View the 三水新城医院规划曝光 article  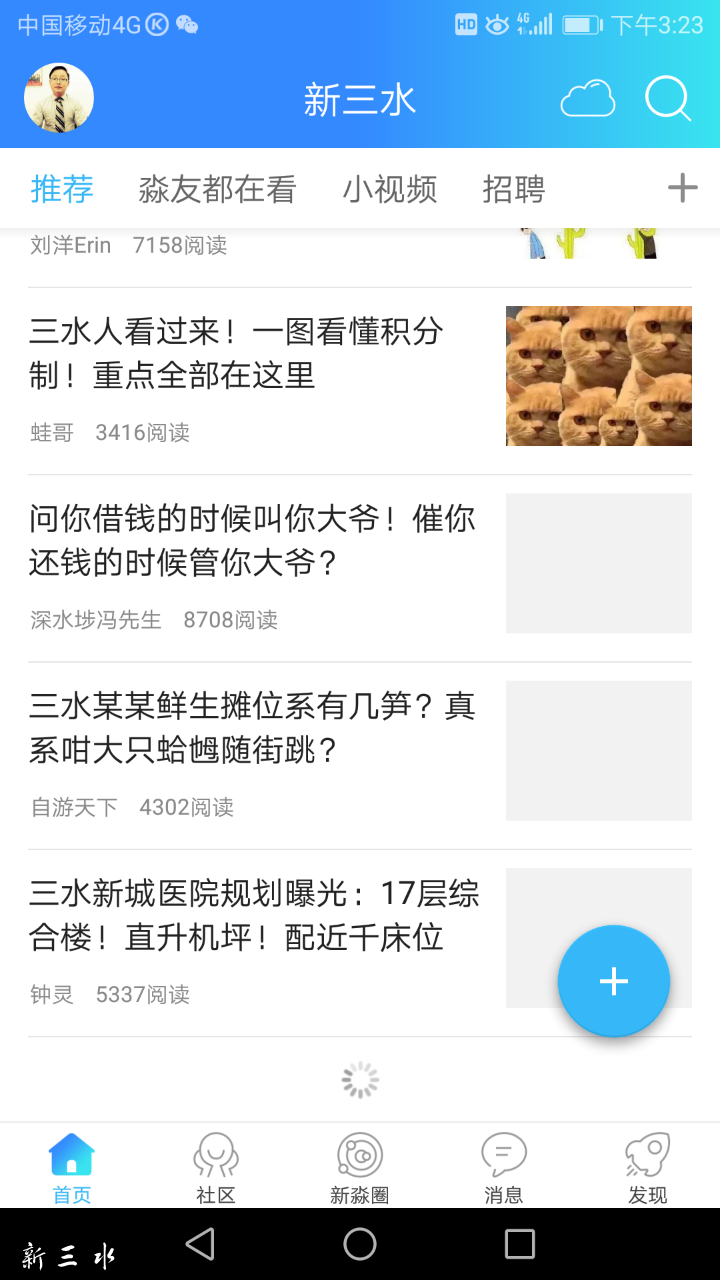point(254,915)
